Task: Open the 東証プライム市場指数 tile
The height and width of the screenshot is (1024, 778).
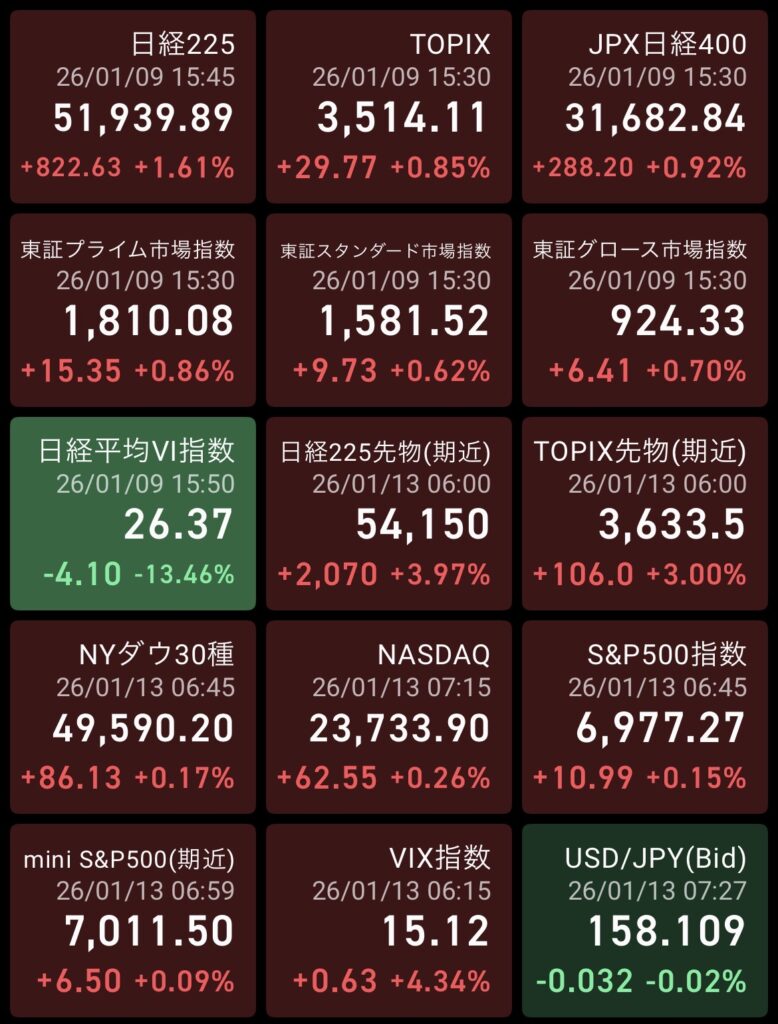Action: coord(133,310)
